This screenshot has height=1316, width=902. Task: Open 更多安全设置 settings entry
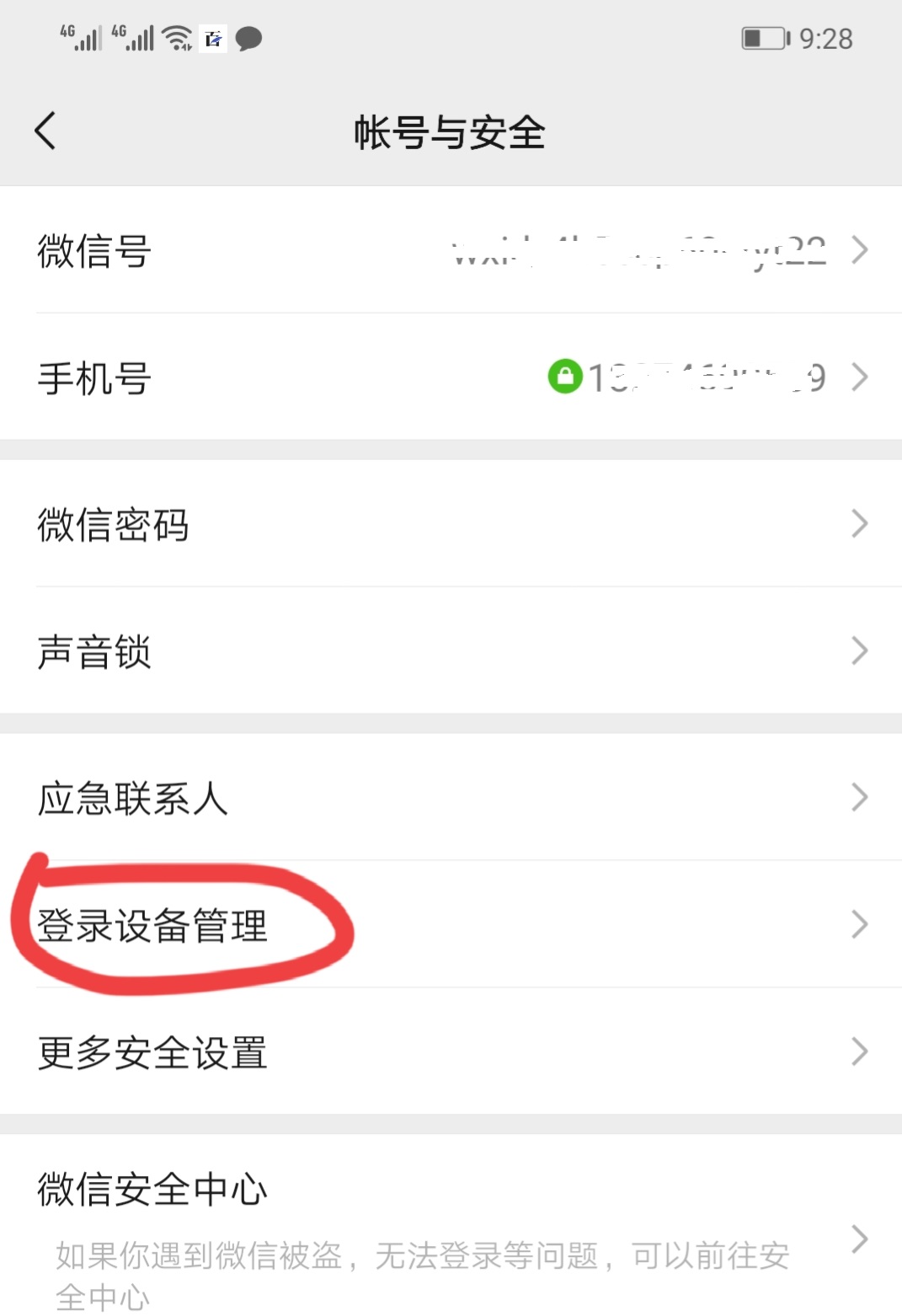pyautogui.click(x=153, y=1051)
